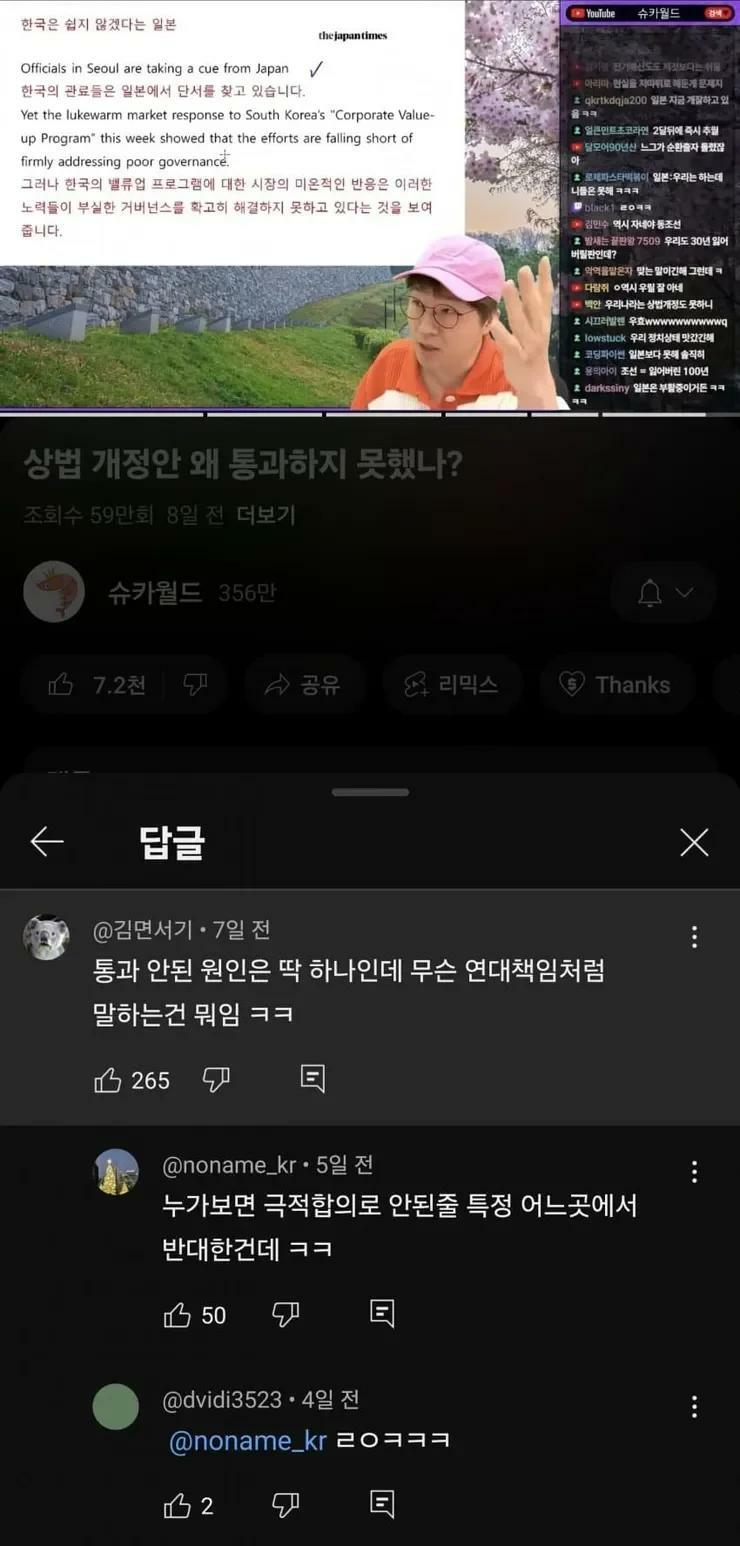Reply to dvidi3523's comment
Image resolution: width=740 pixels, height=1546 pixels.
point(382,1503)
